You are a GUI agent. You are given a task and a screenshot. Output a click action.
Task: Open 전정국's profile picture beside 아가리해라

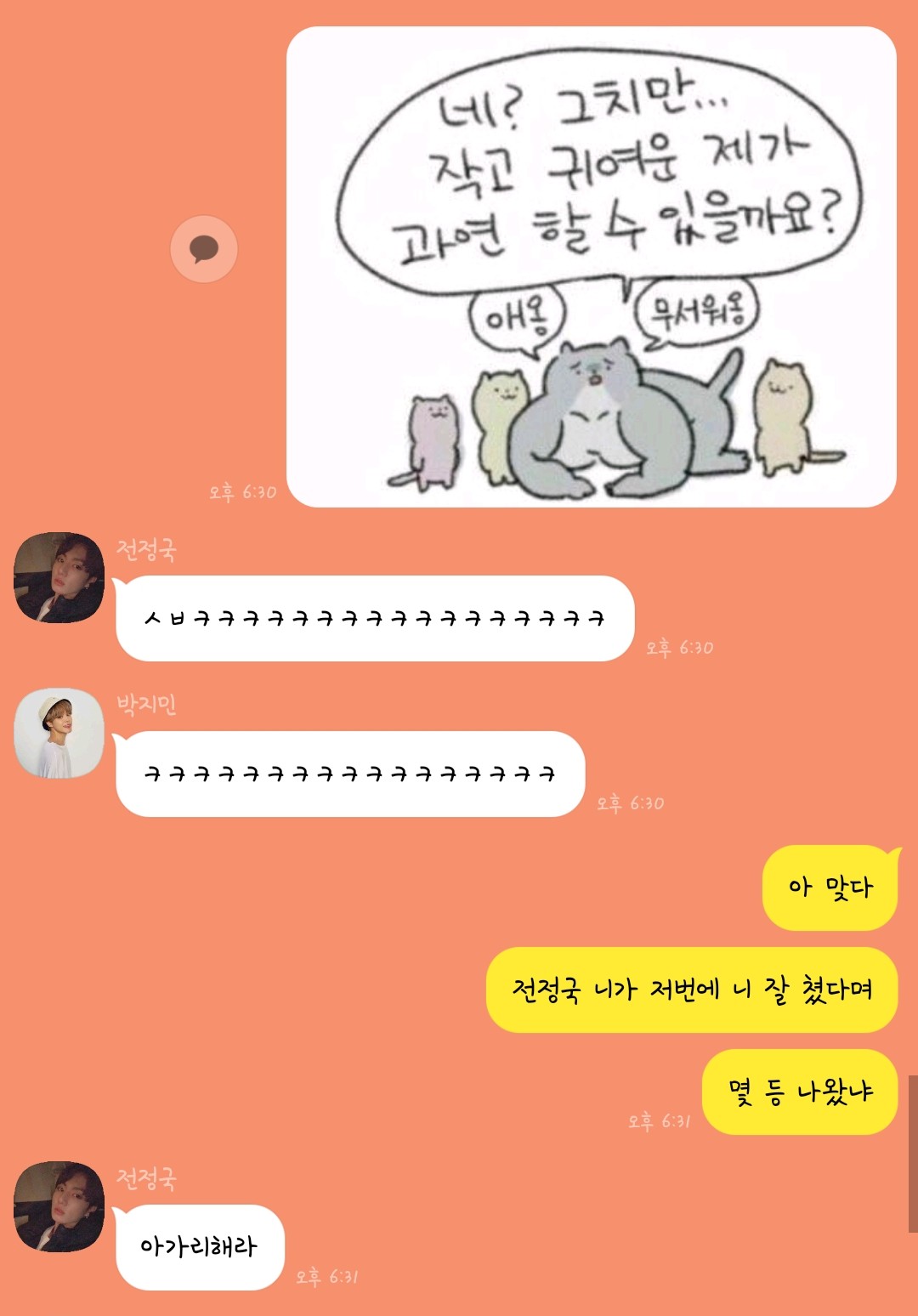coord(59,1206)
